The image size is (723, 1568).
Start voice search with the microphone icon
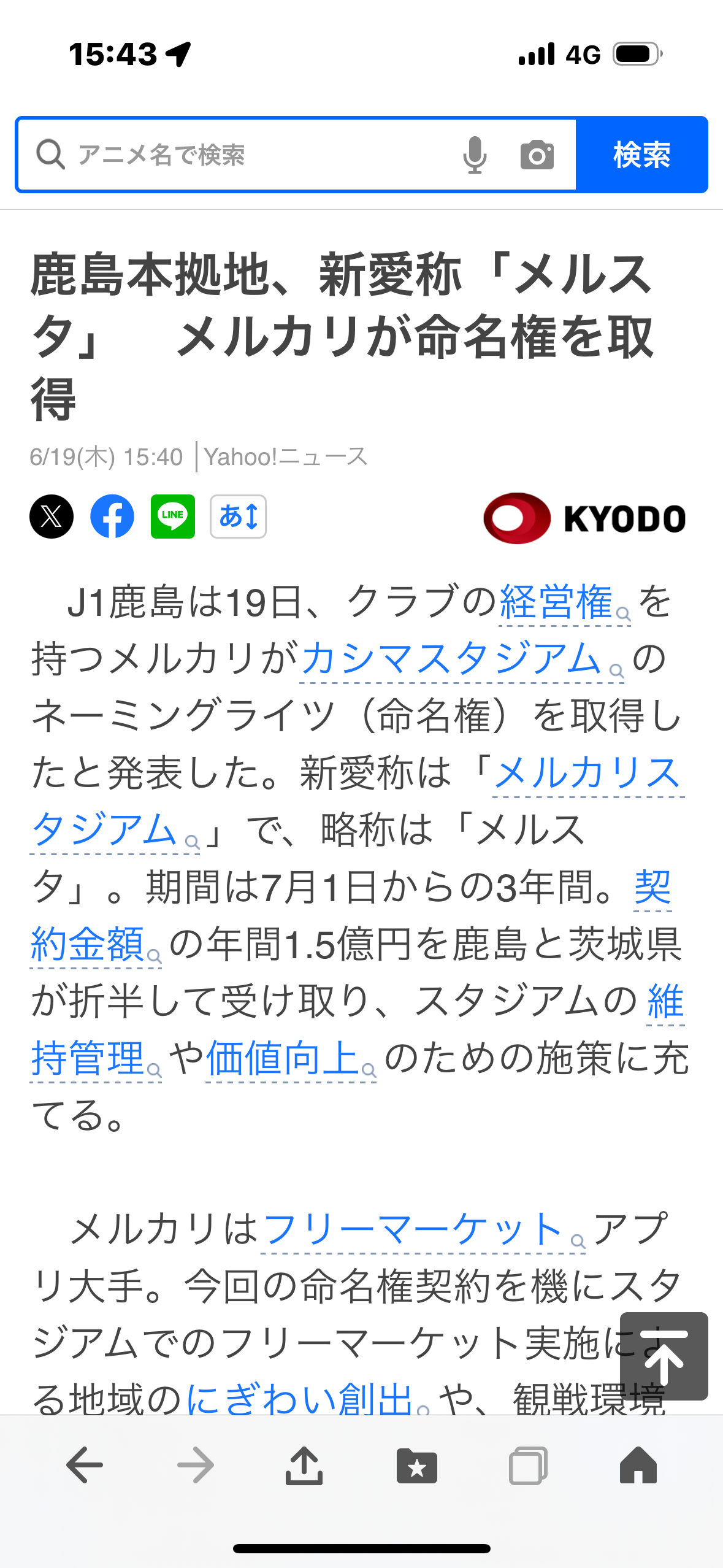click(x=475, y=155)
